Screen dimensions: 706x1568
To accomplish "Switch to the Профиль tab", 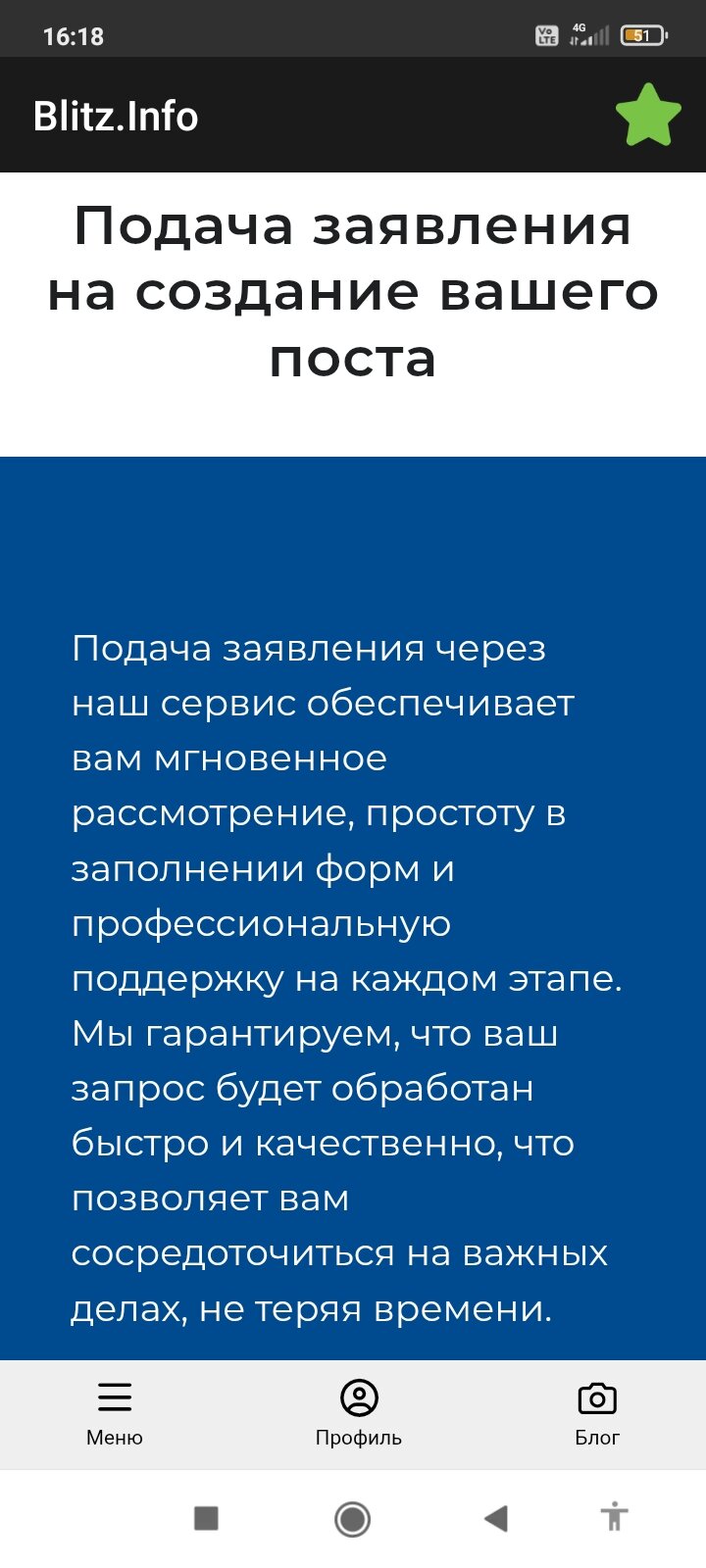I will (359, 1412).
